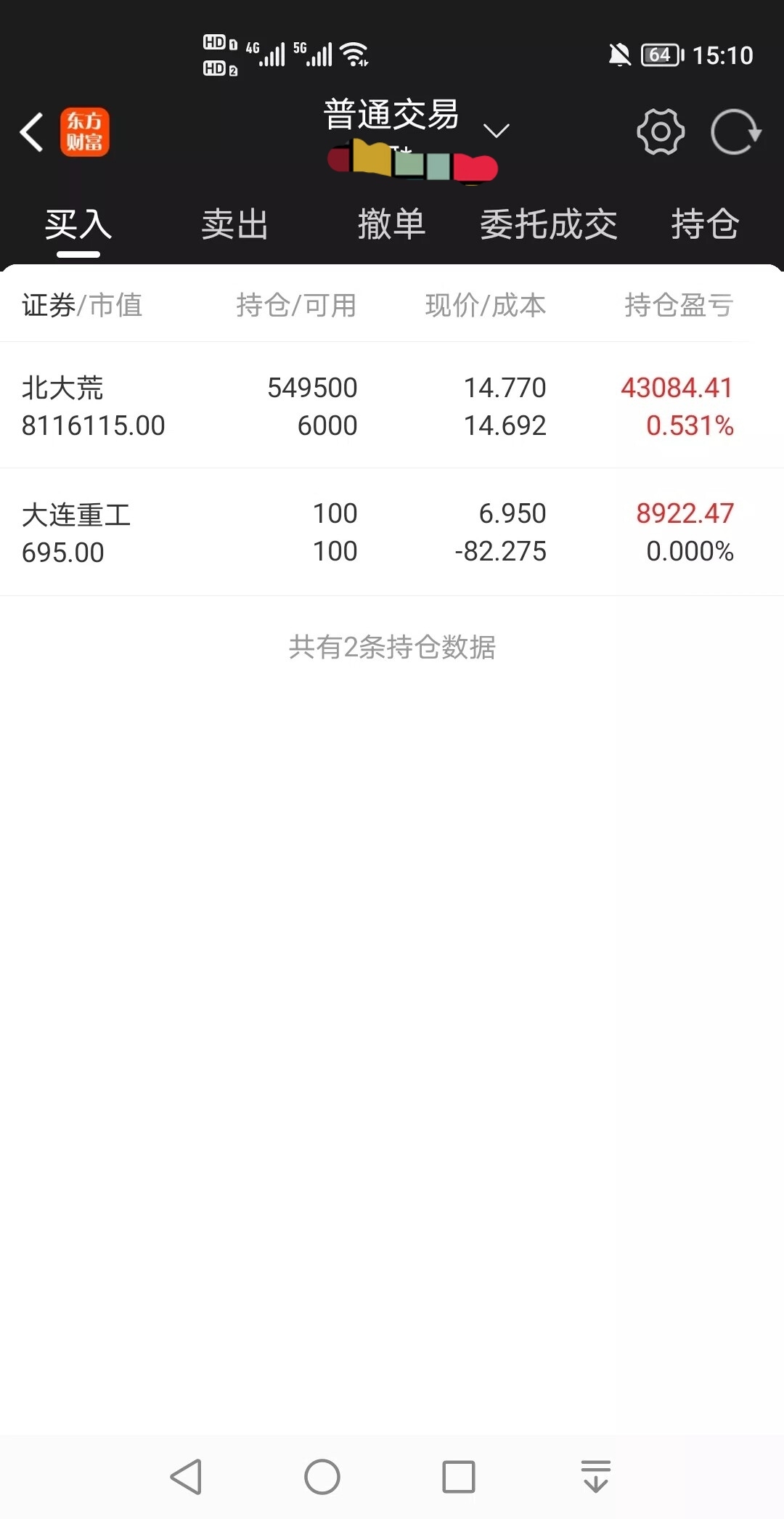
Task: Open the 北大荒 holding row
Action: [x=392, y=406]
